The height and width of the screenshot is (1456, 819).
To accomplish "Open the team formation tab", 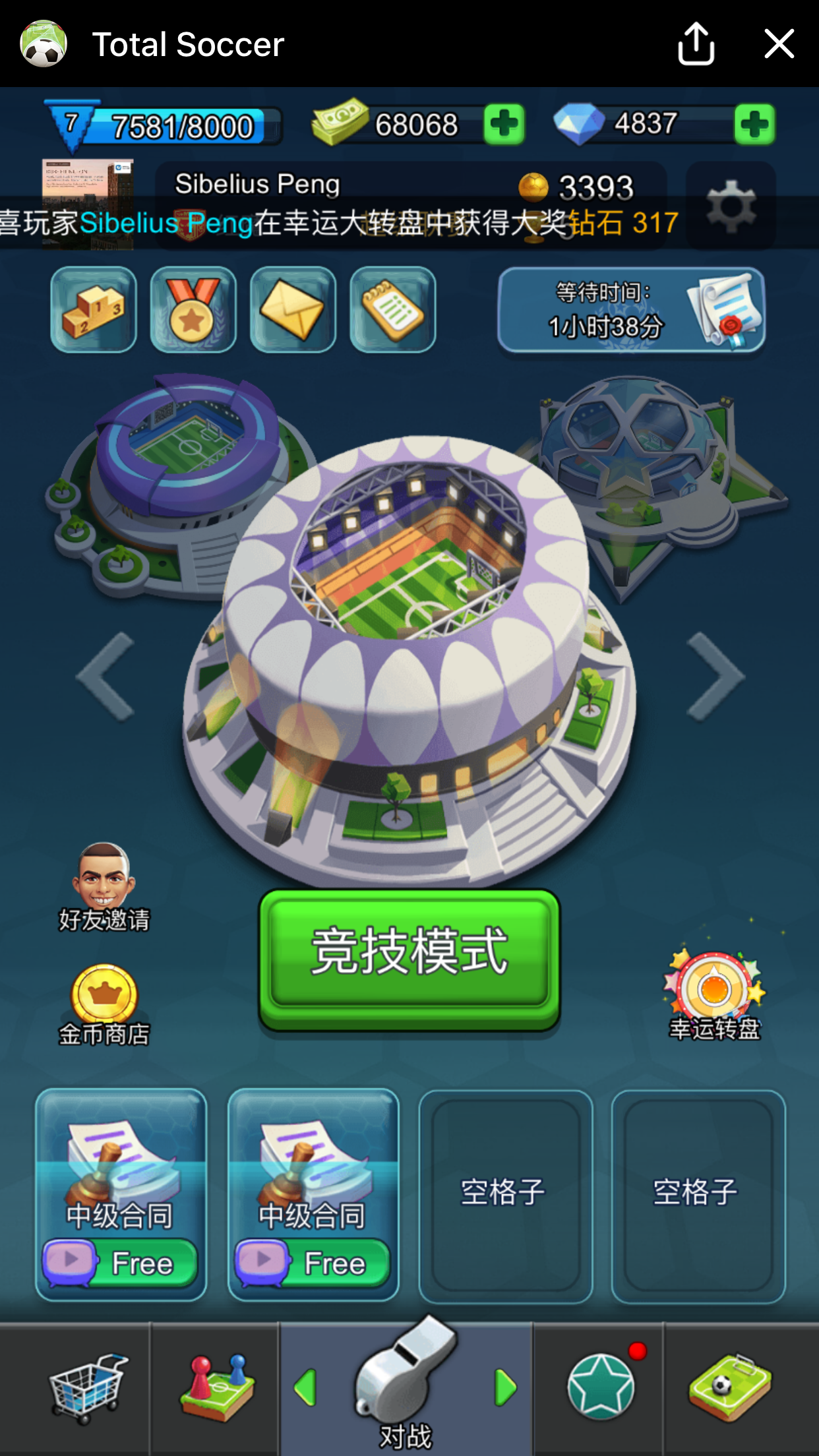I will pos(217,1388).
